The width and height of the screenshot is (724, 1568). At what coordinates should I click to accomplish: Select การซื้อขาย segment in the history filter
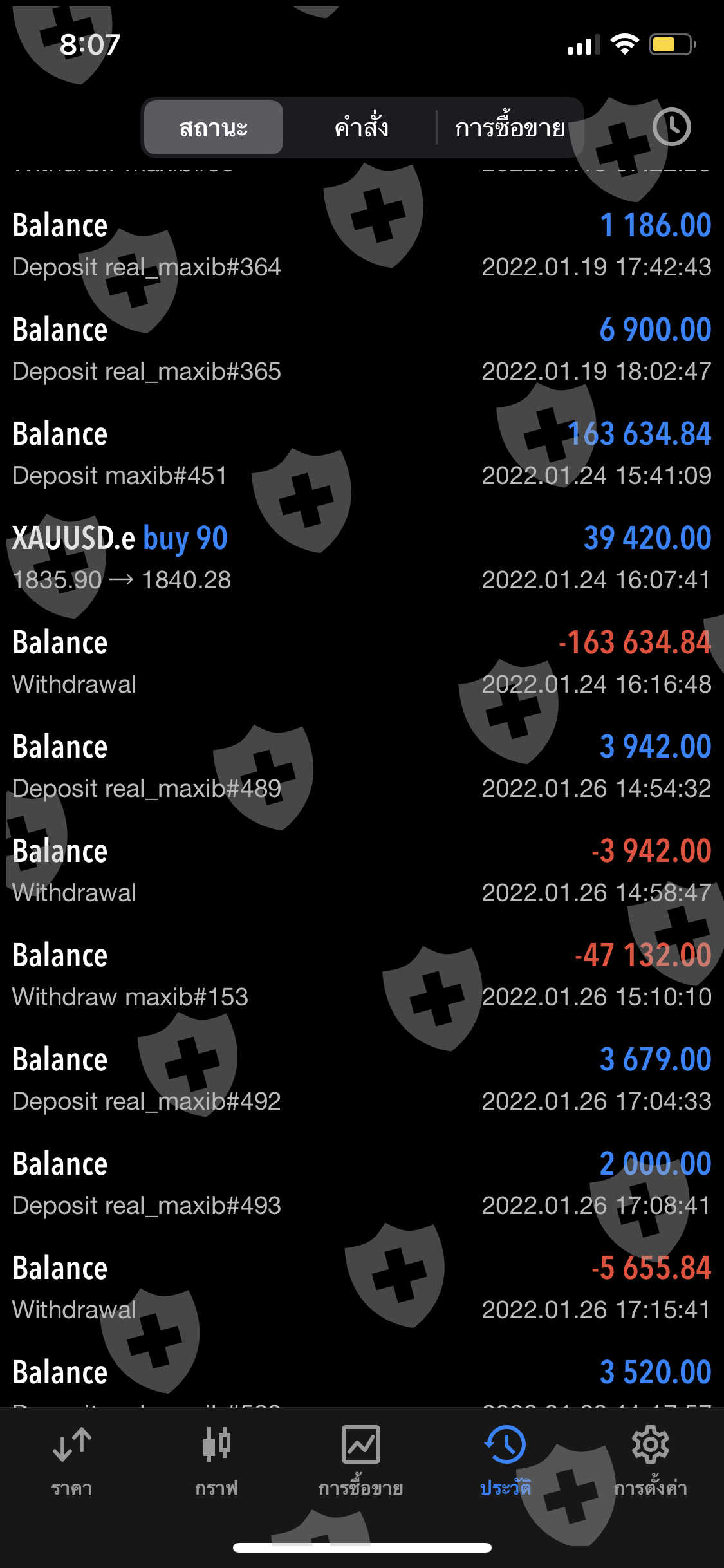(510, 127)
